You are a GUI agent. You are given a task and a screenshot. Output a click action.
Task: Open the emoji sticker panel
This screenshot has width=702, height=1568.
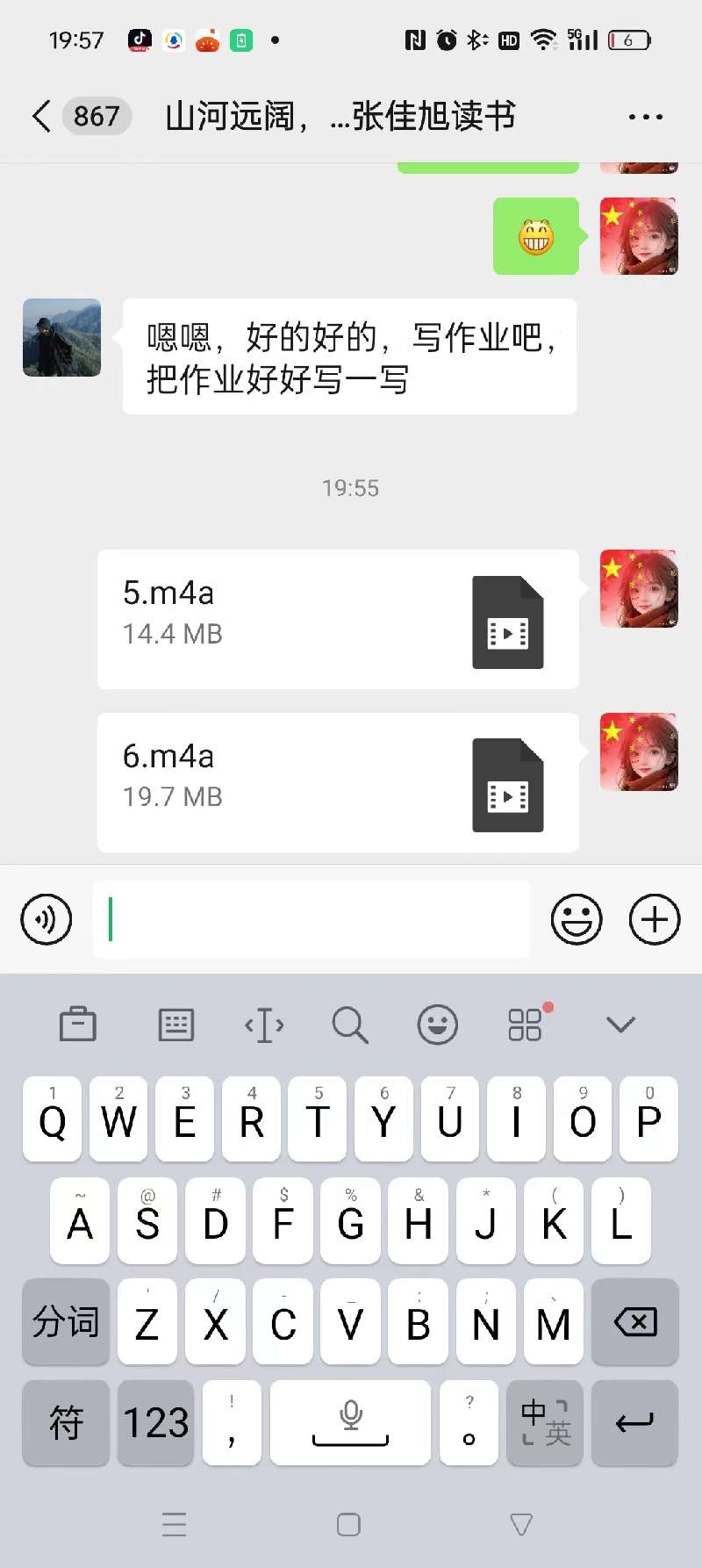click(577, 919)
